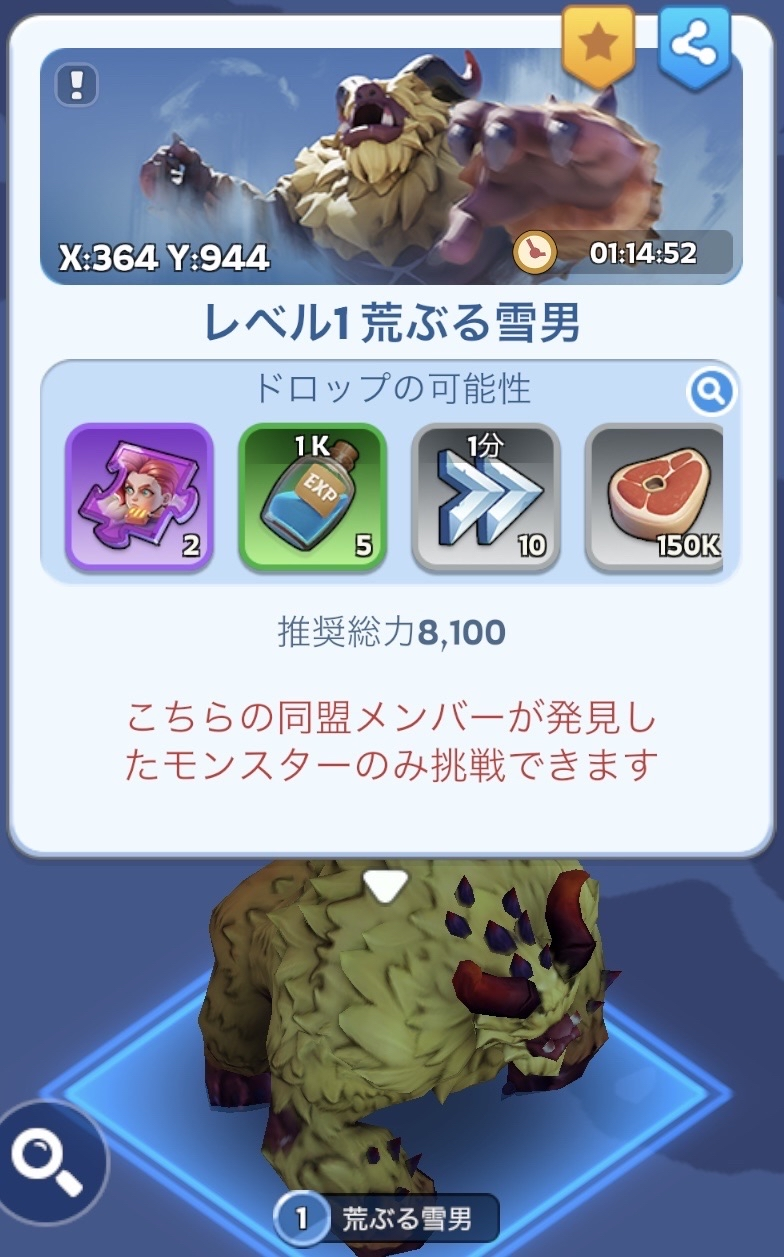Bookmark this monster with the star badge
The width and height of the screenshot is (784, 1257).
click(598, 43)
